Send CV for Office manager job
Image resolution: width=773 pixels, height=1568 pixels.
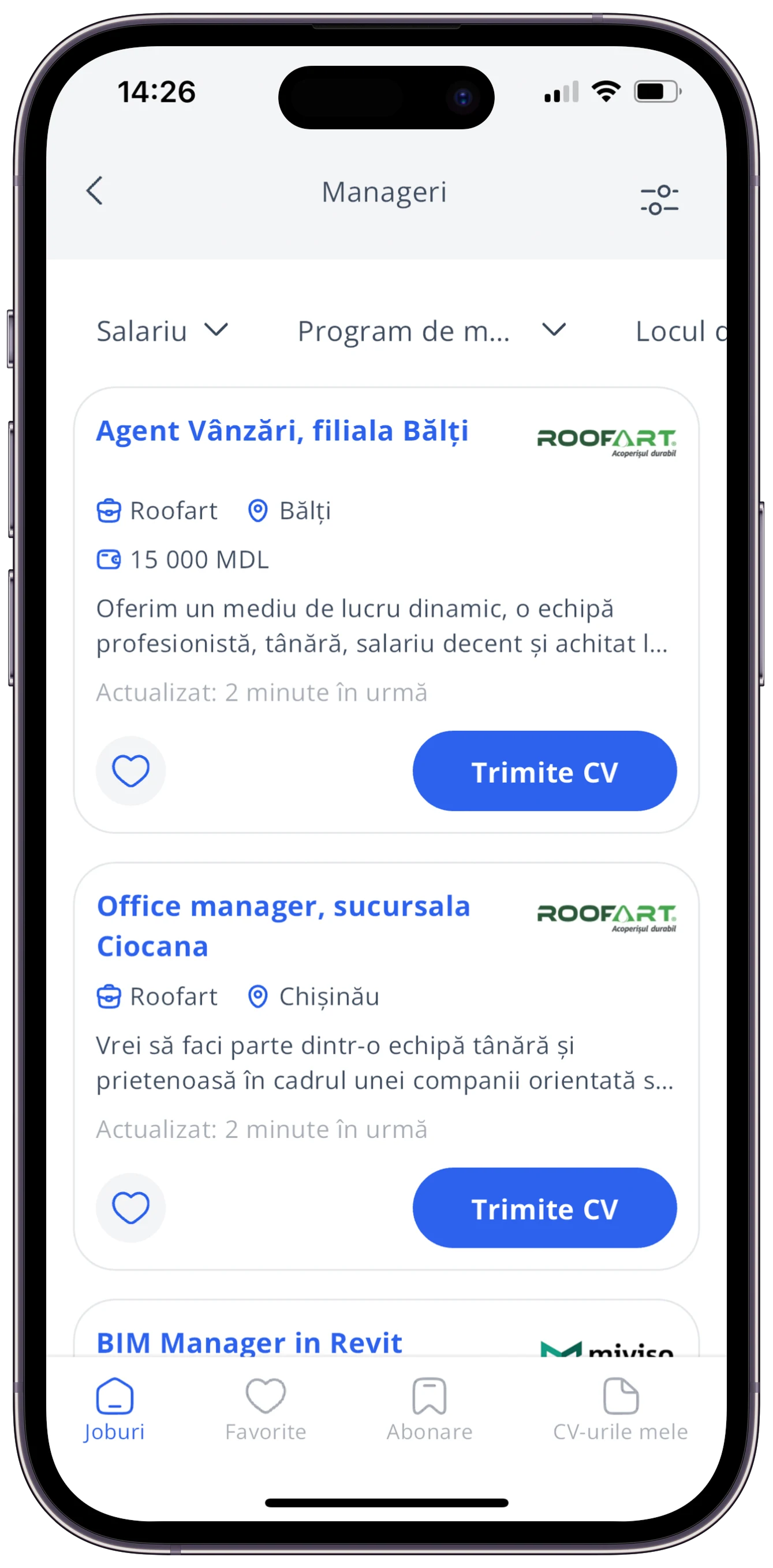click(x=544, y=1208)
